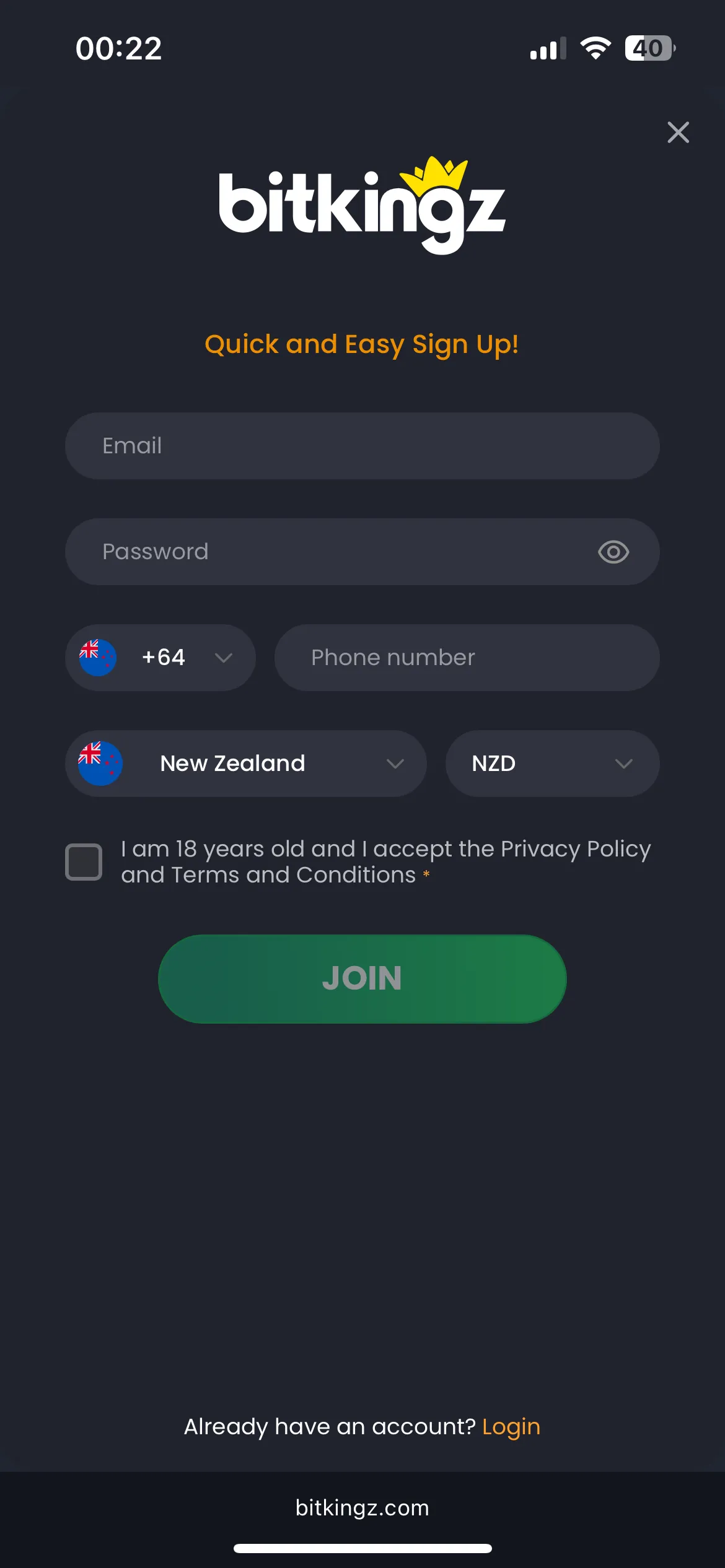Open the +64 country code dropdown
725x1568 pixels.
(160, 658)
